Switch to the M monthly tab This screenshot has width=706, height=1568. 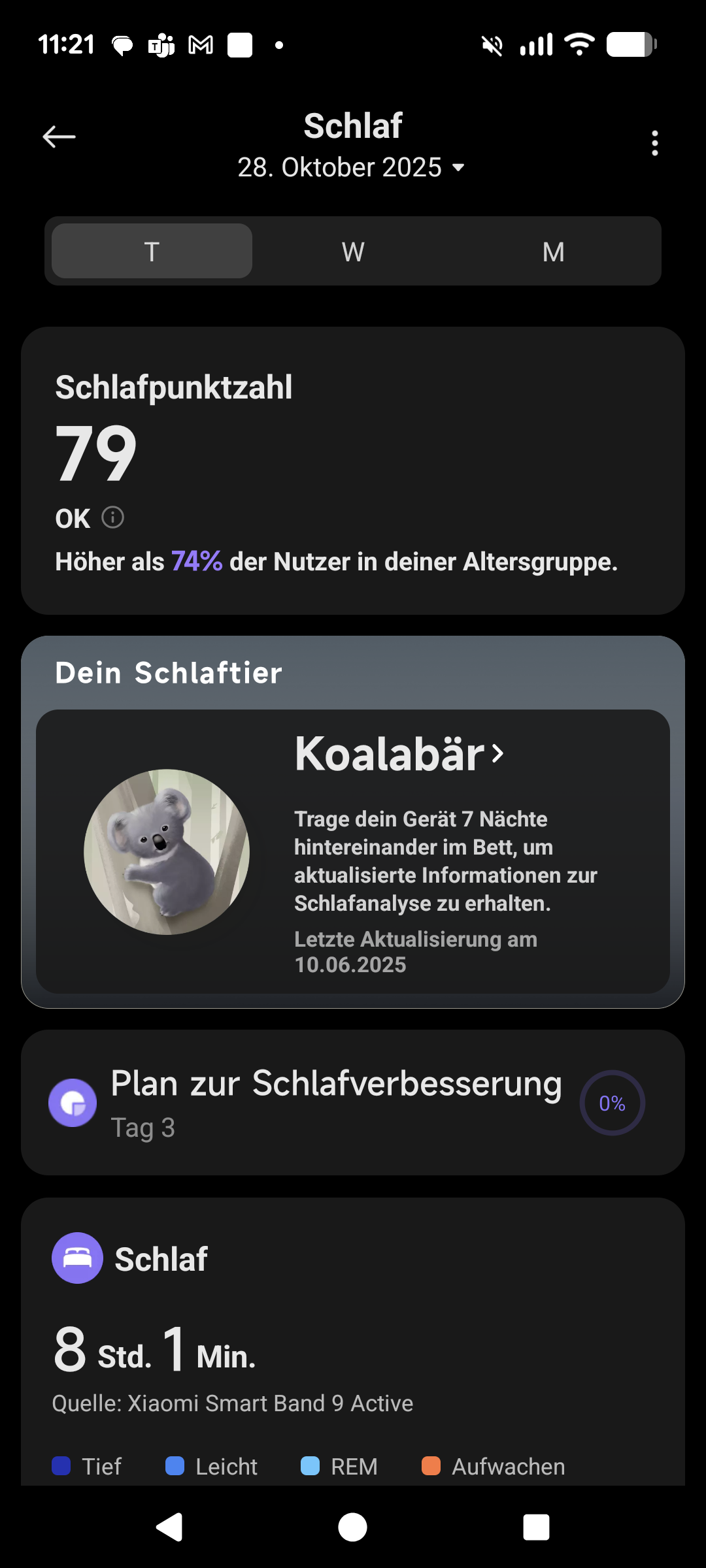click(553, 252)
